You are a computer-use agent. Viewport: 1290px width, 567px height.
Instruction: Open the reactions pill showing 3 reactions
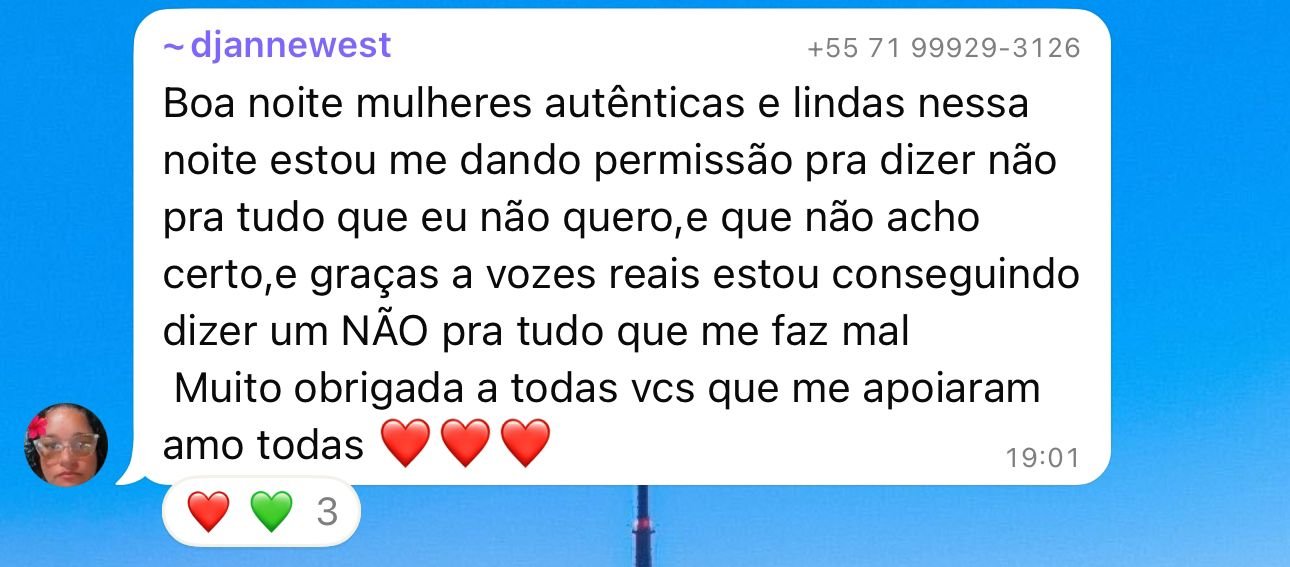coord(262,514)
